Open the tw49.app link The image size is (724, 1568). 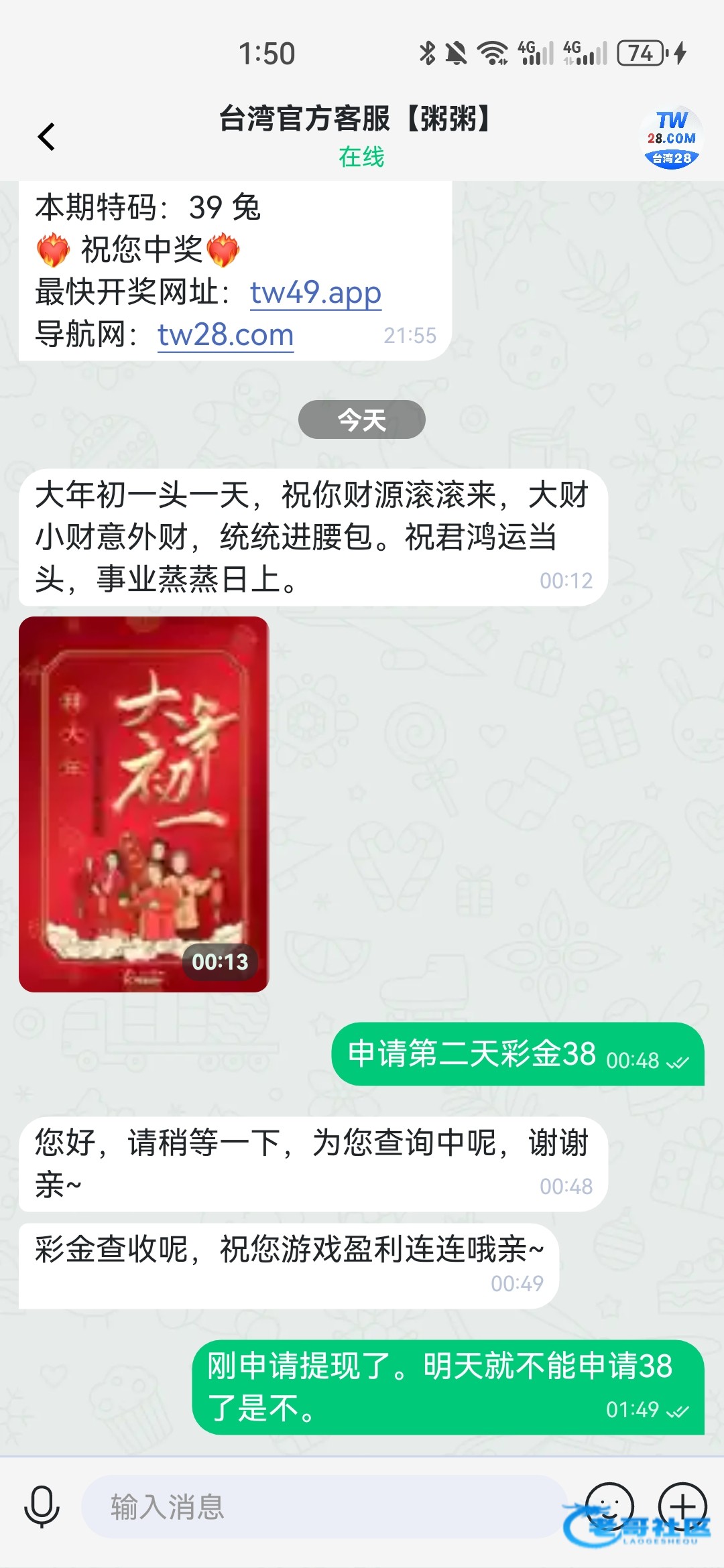315,293
